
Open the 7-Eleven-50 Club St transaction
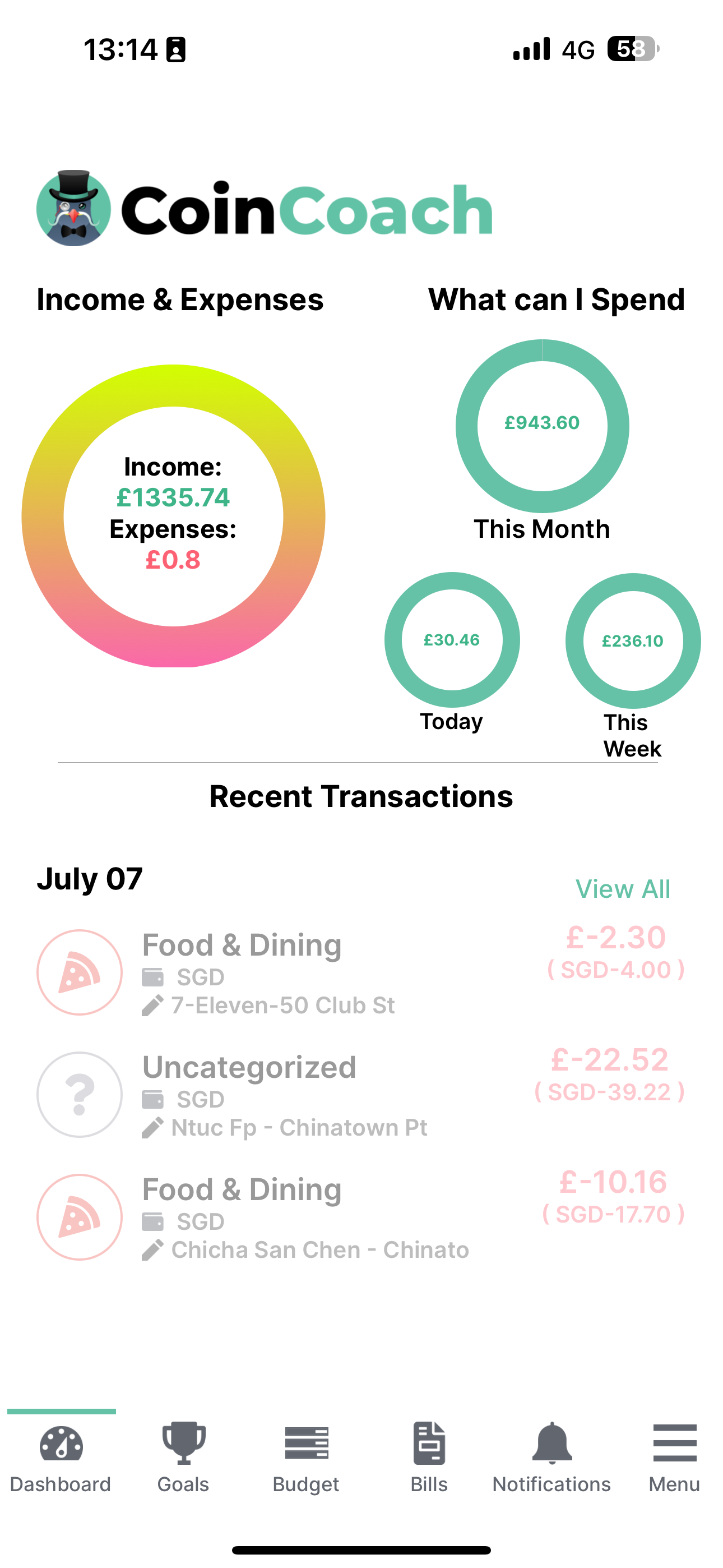[x=360, y=972]
